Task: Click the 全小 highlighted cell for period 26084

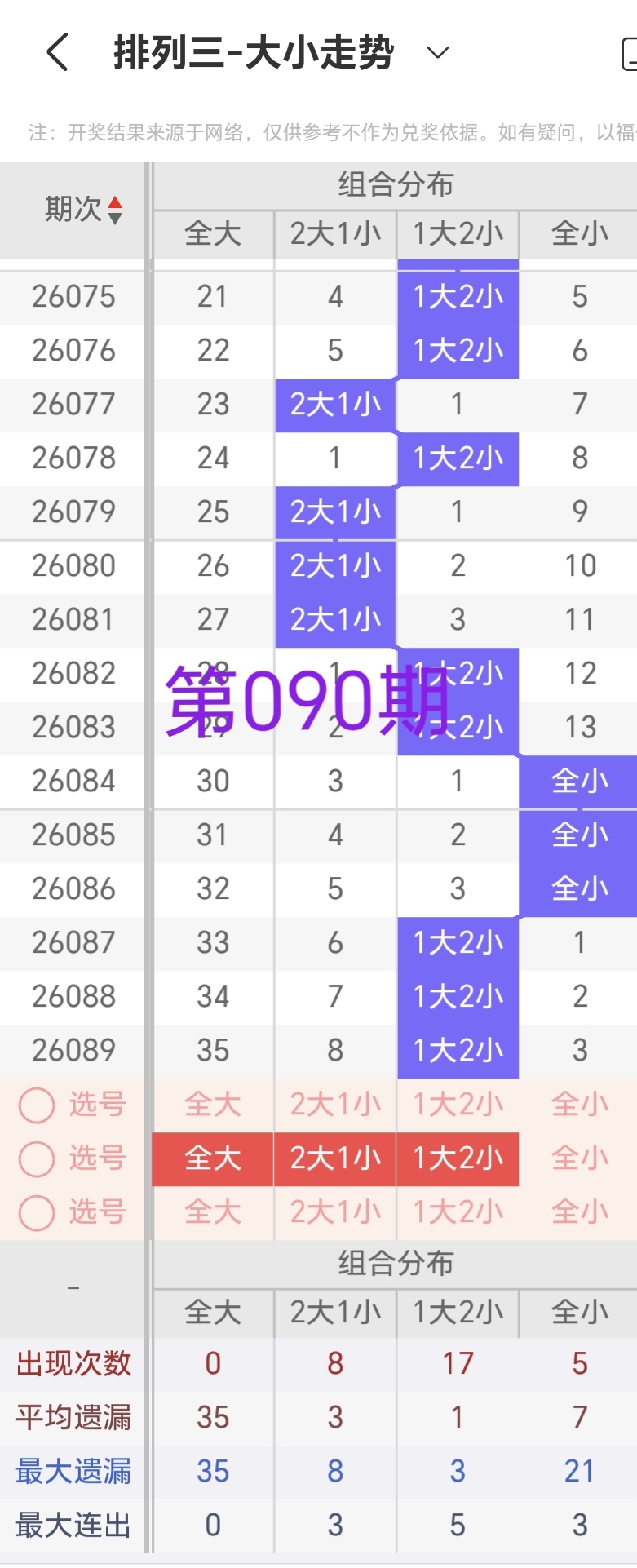Action: (579, 781)
